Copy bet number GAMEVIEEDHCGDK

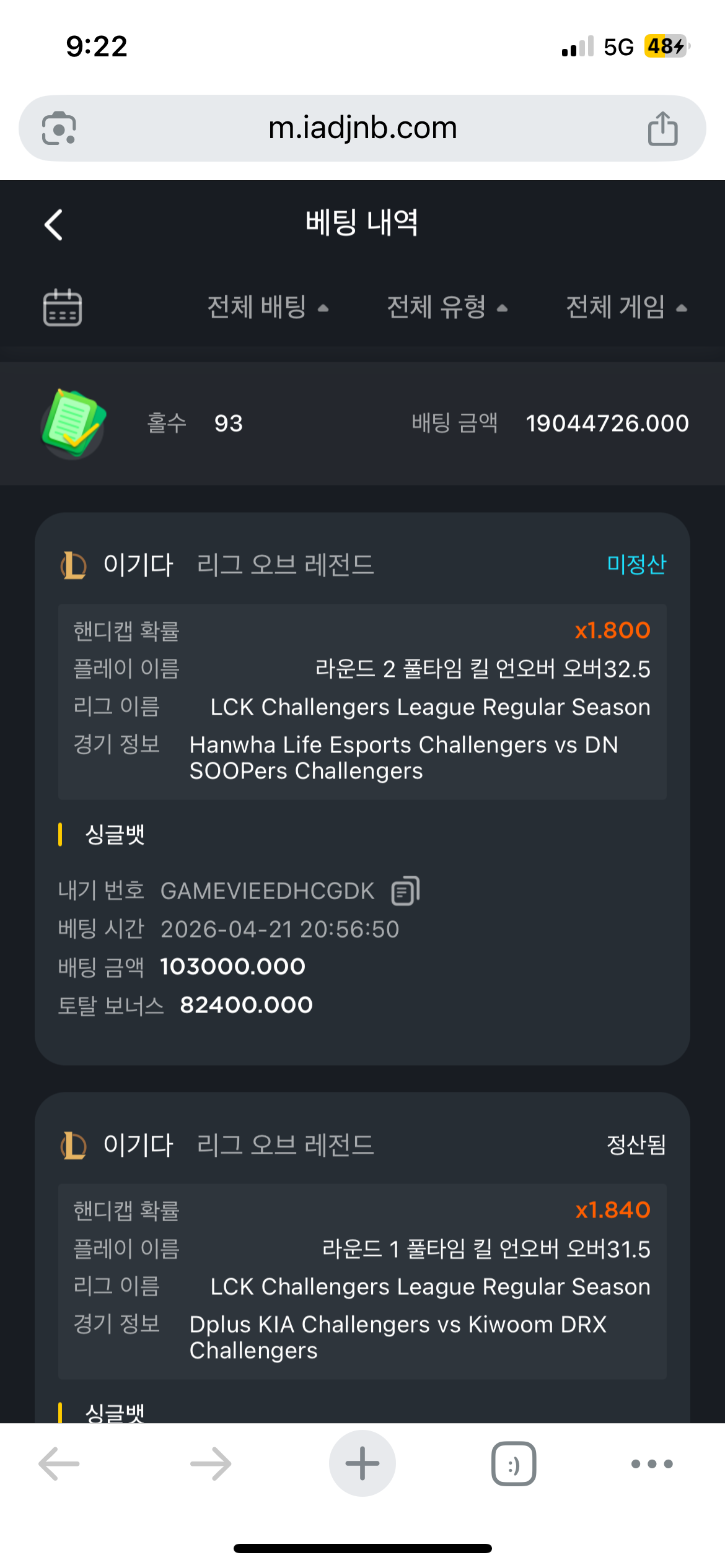pos(406,891)
